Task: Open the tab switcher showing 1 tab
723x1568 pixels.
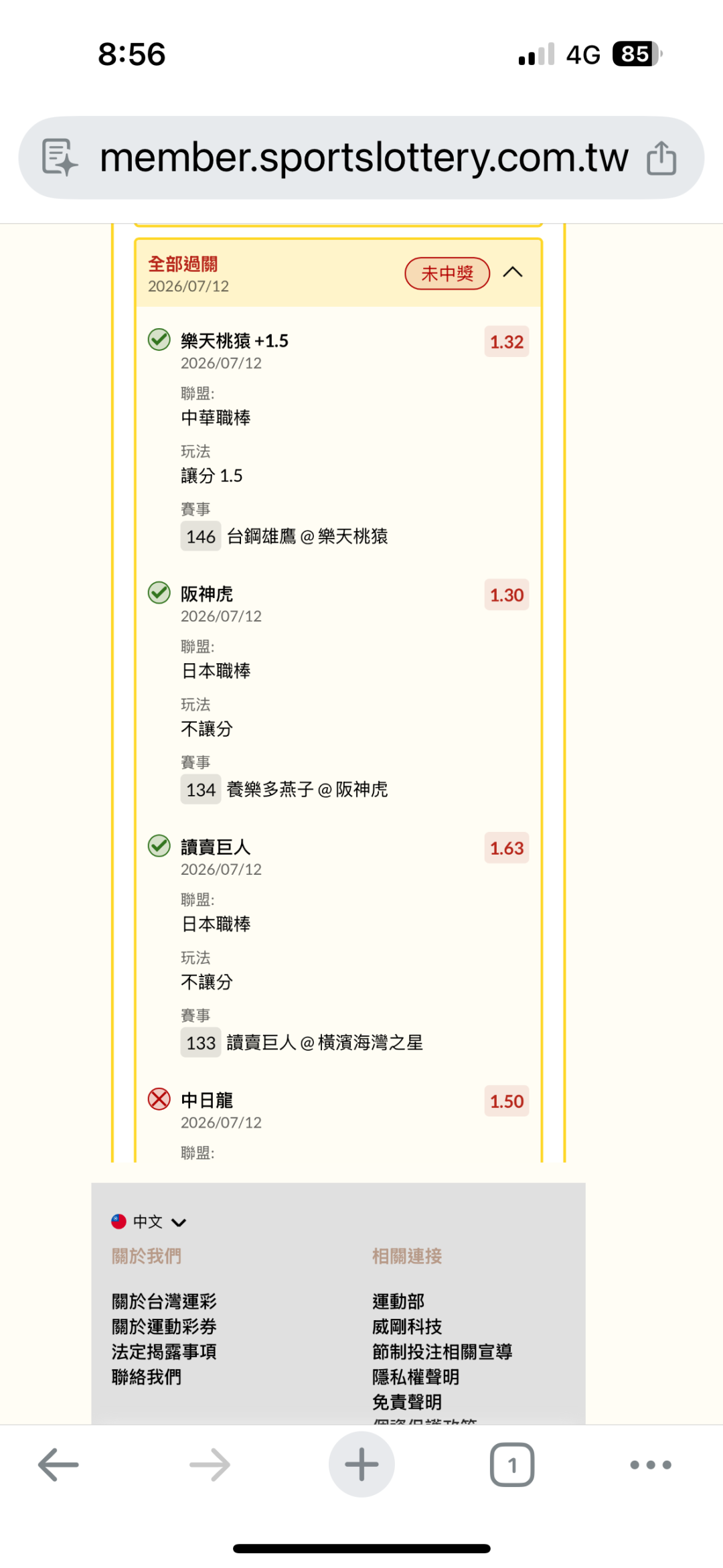Action: pos(512,1465)
